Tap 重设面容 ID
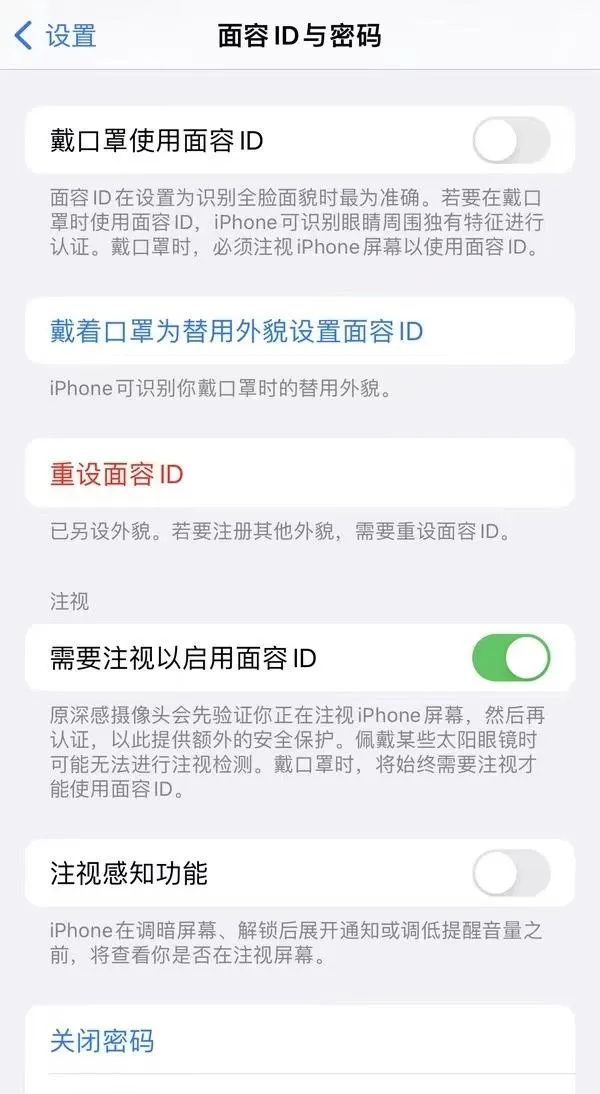This screenshot has height=1094, width=600. pyautogui.click(x=300, y=474)
